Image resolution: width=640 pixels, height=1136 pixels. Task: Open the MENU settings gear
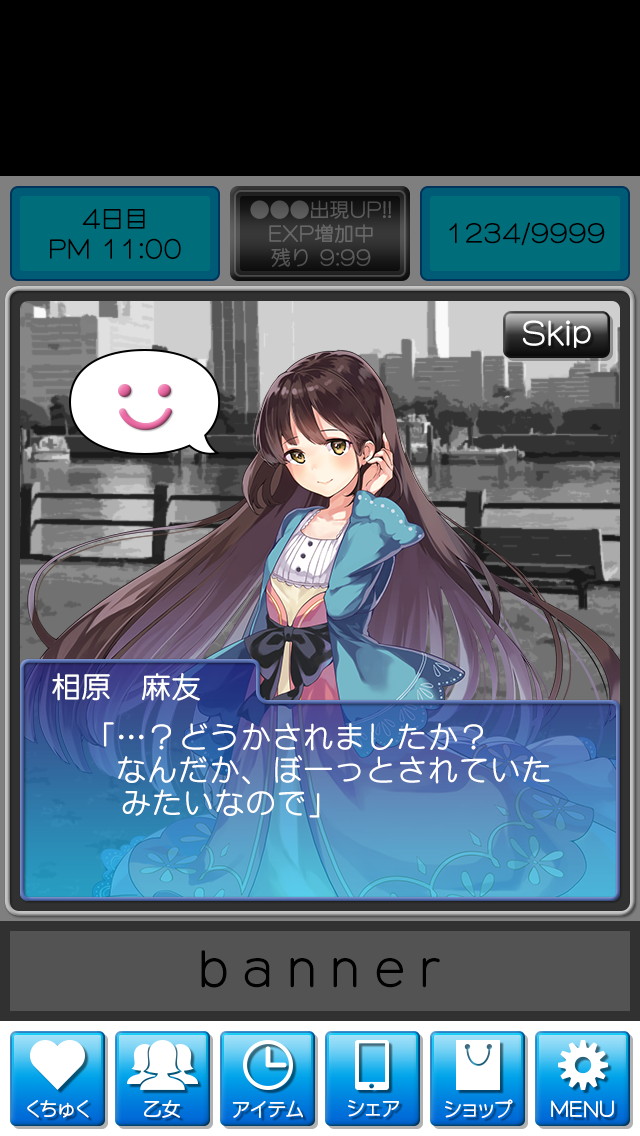pos(583,1079)
